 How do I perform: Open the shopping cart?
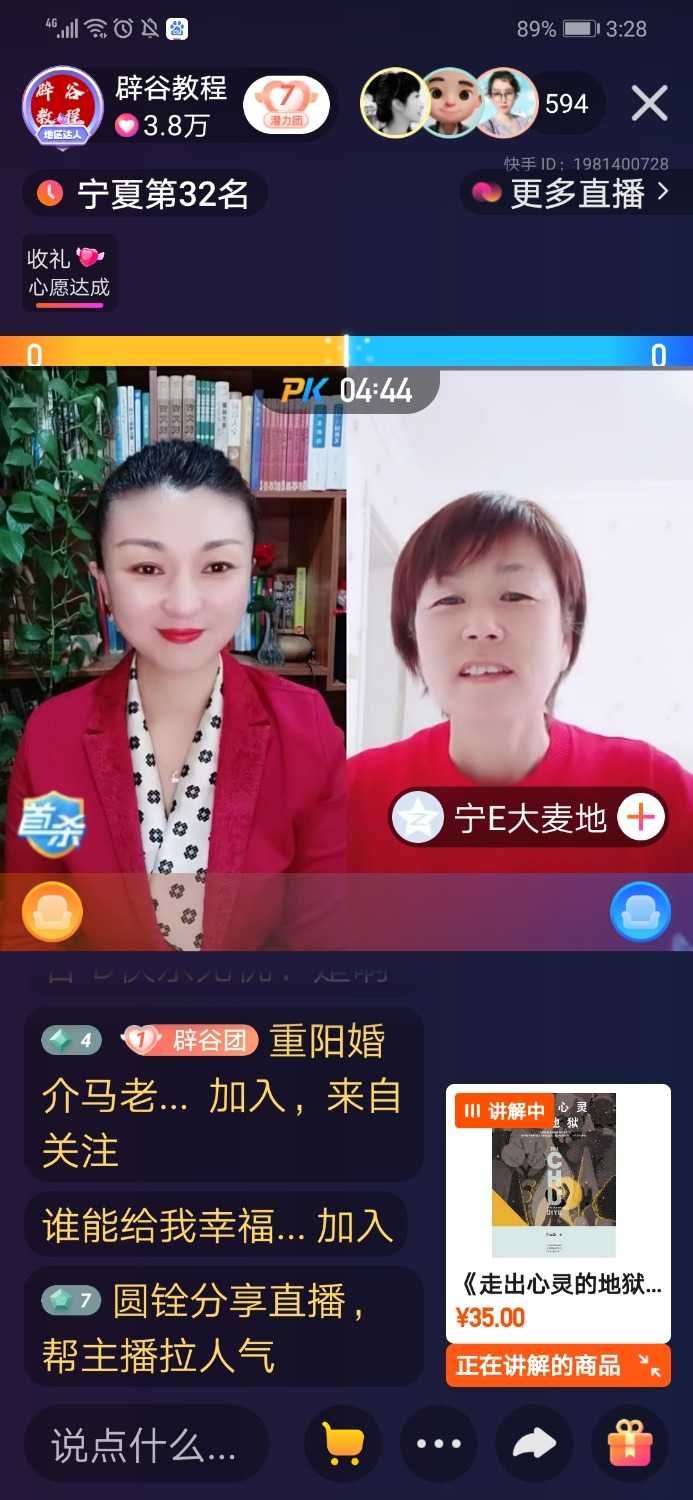point(343,1444)
